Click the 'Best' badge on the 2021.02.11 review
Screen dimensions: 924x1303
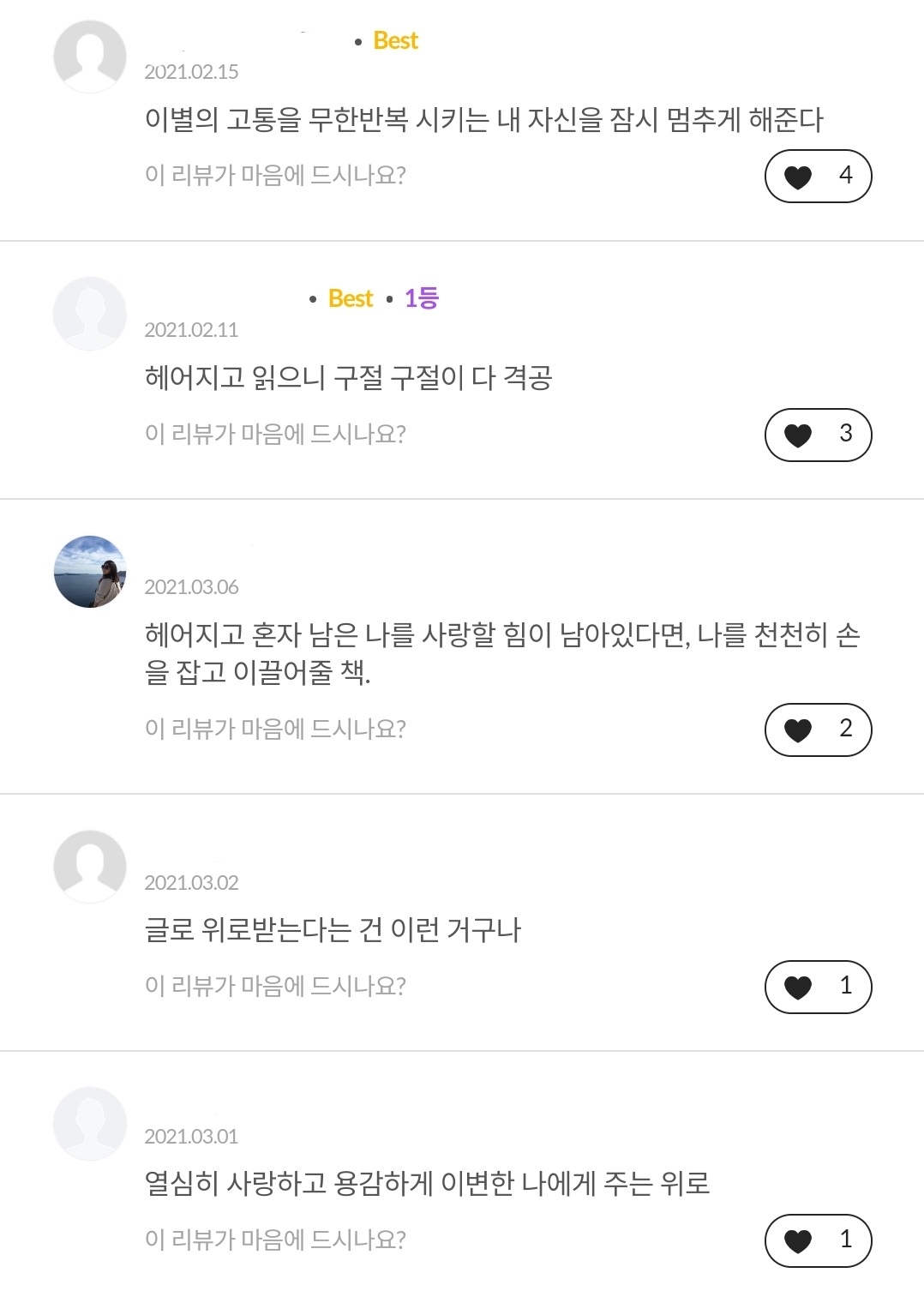point(351,298)
